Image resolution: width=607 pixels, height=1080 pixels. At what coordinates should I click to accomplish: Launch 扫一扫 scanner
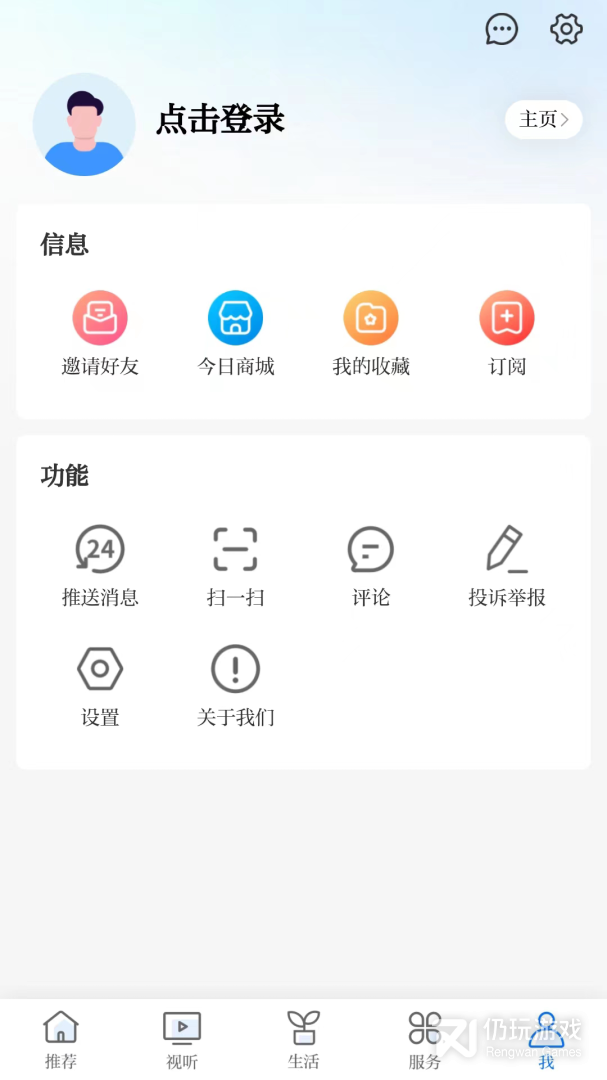pos(235,565)
